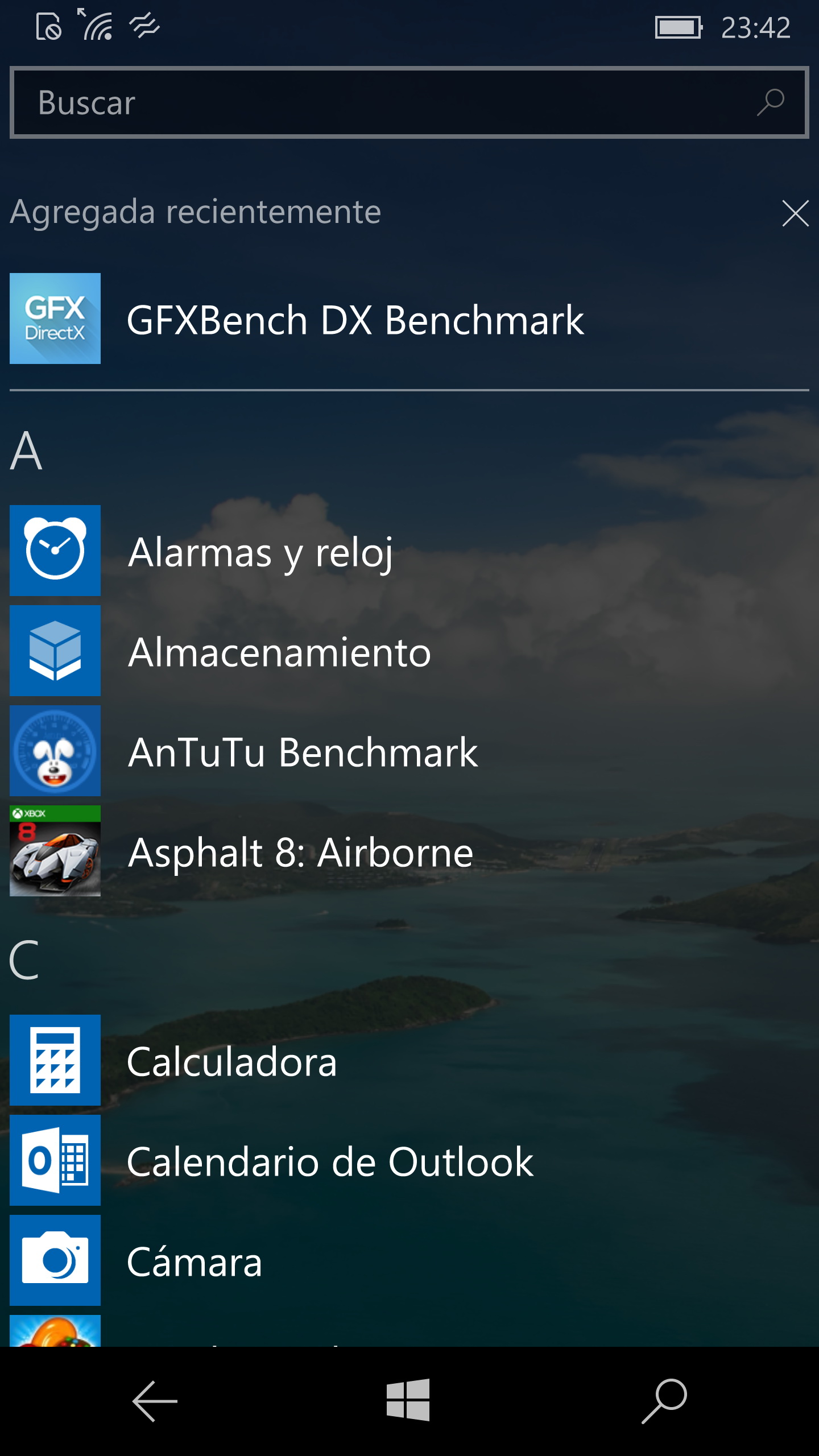Launch the Cámara app

(x=409, y=1260)
